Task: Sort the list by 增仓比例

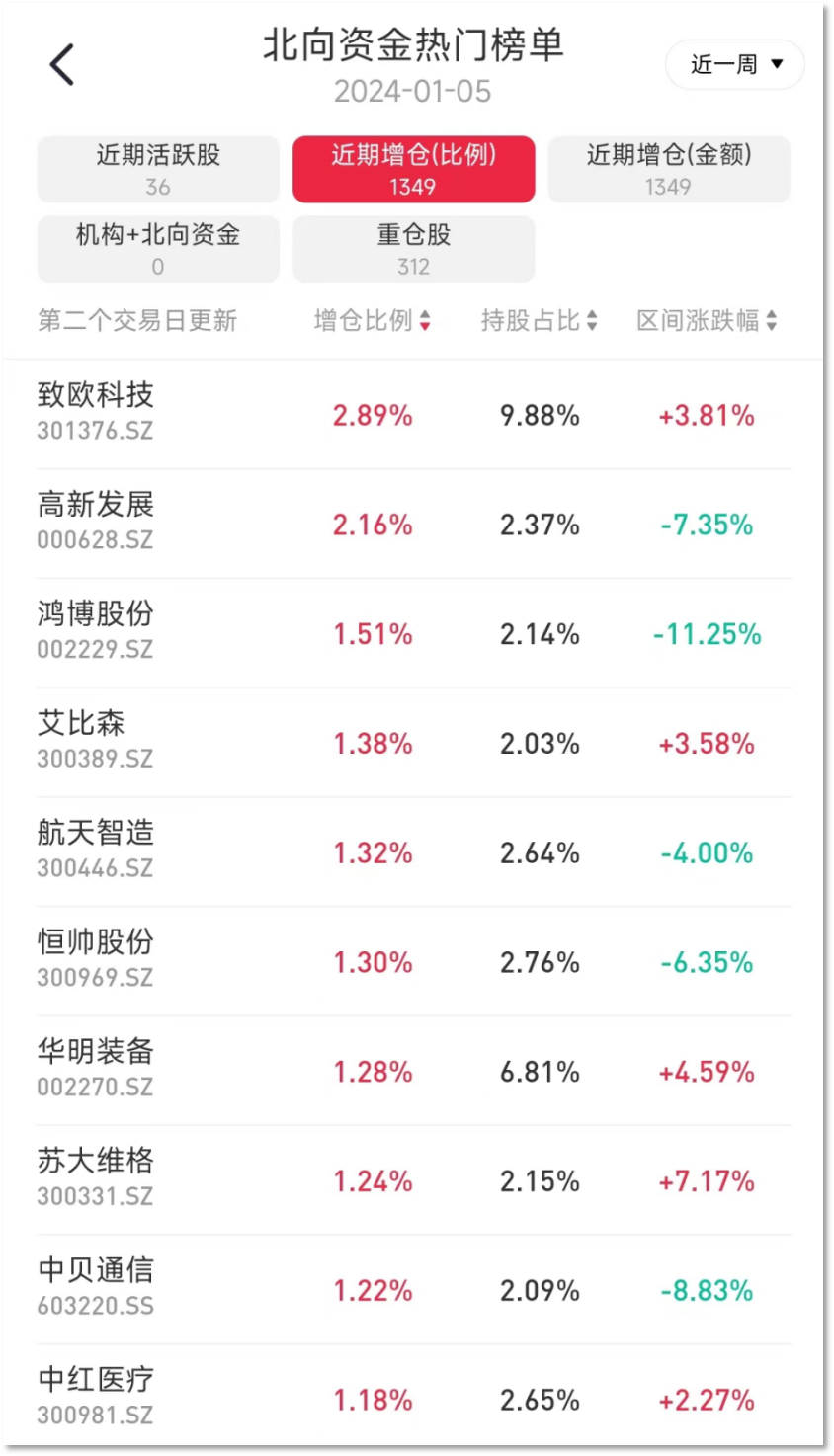Action: pos(373,320)
